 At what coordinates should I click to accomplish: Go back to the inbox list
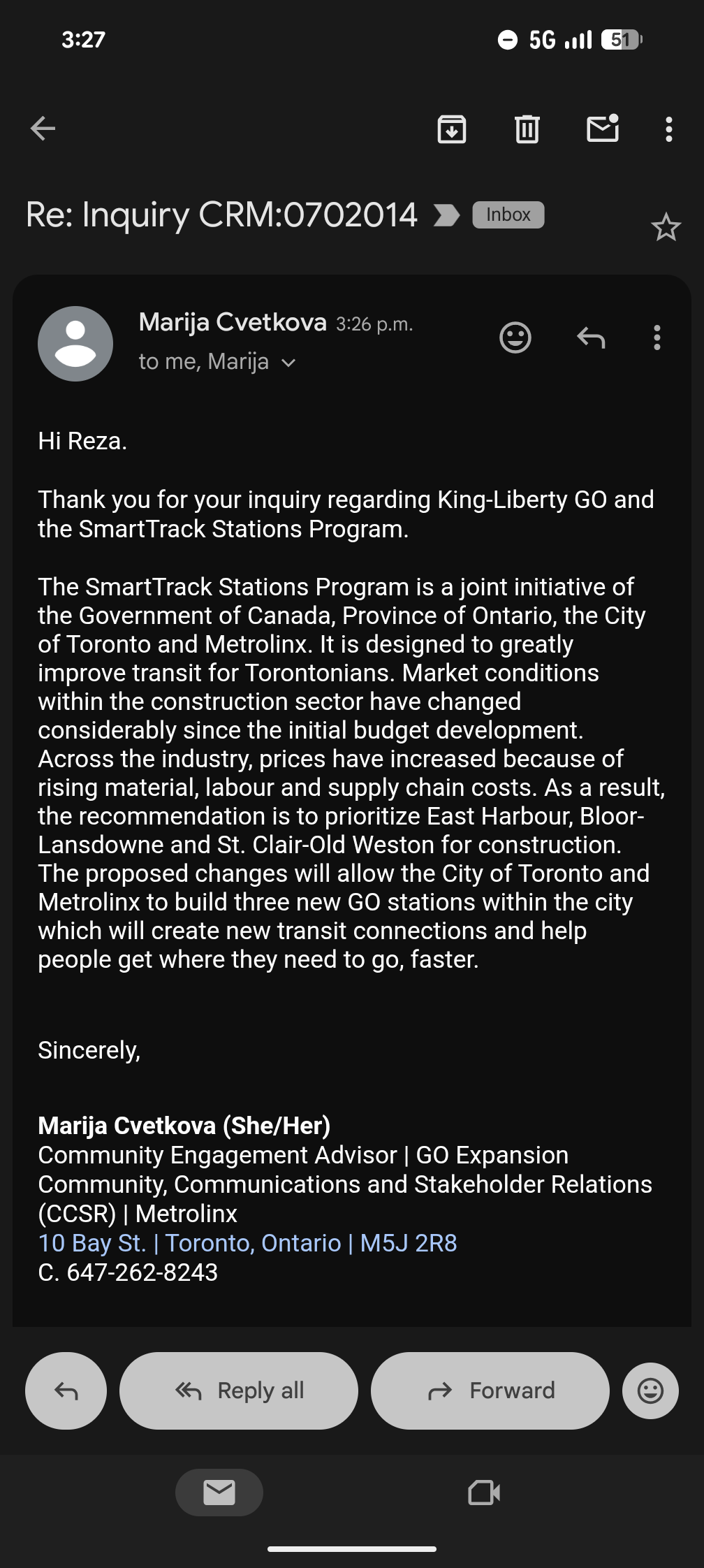coord(43,129)
